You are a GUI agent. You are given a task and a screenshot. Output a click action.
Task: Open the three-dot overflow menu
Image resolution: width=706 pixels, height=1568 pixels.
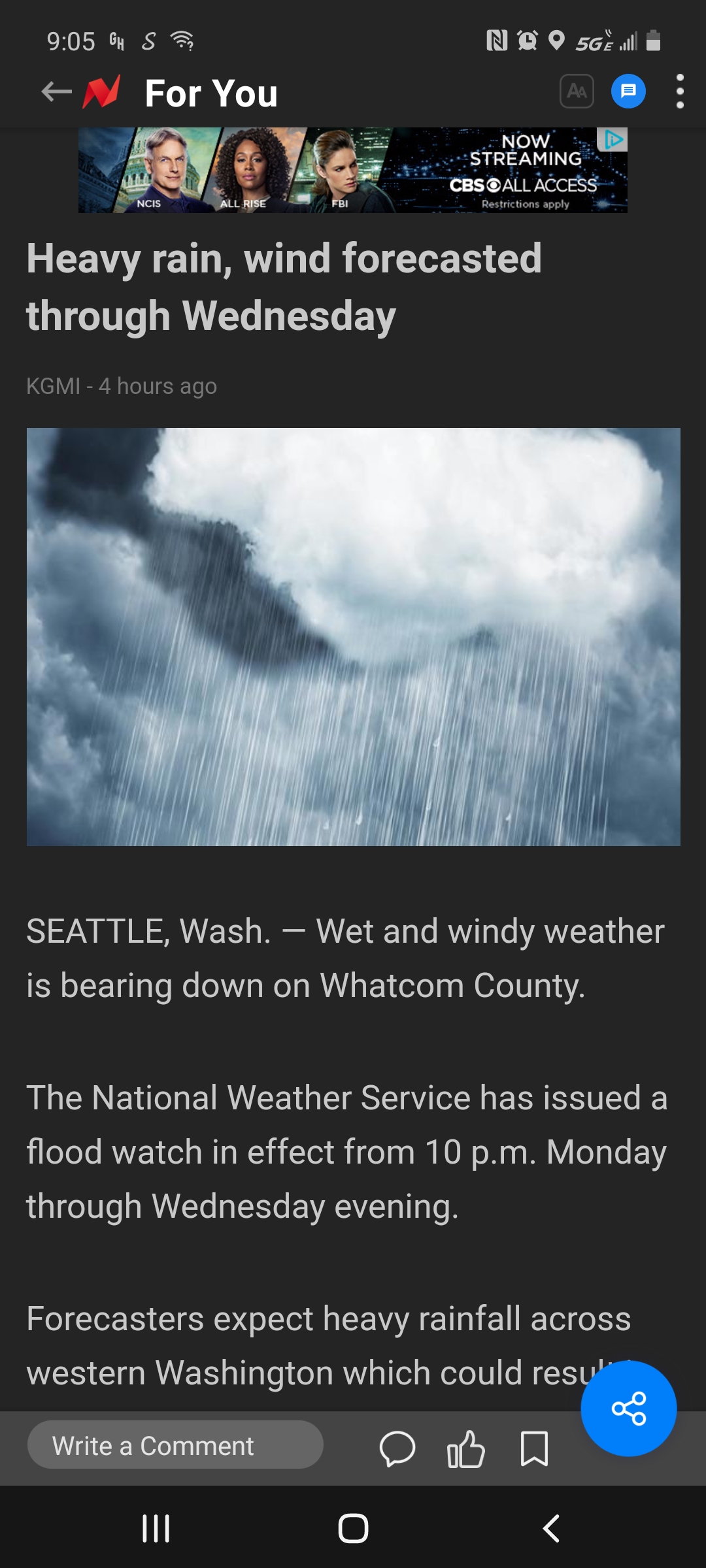pyautogui.click(x=680, y=91)
